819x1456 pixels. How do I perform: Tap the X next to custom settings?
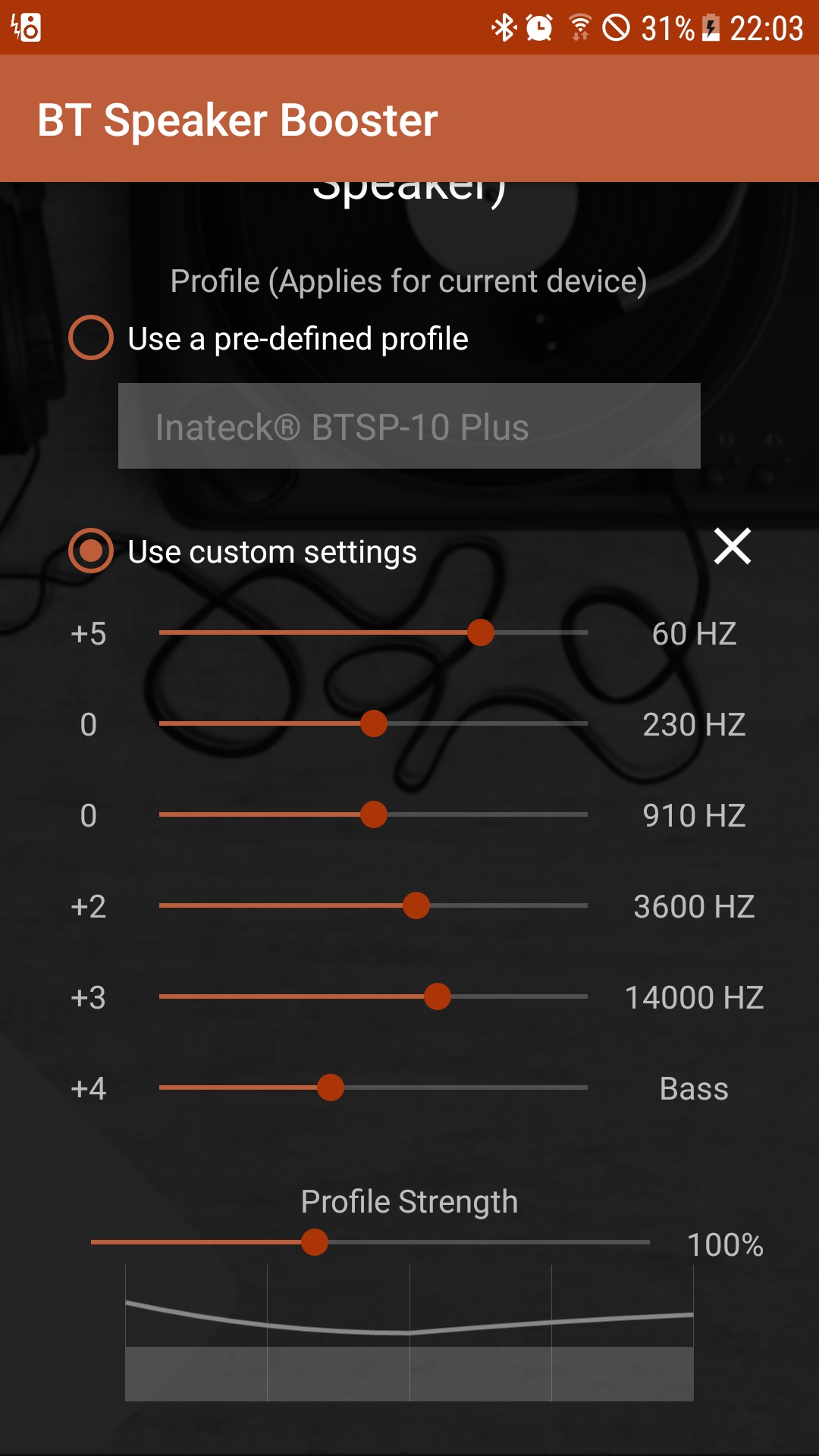[x=733, y=546]
